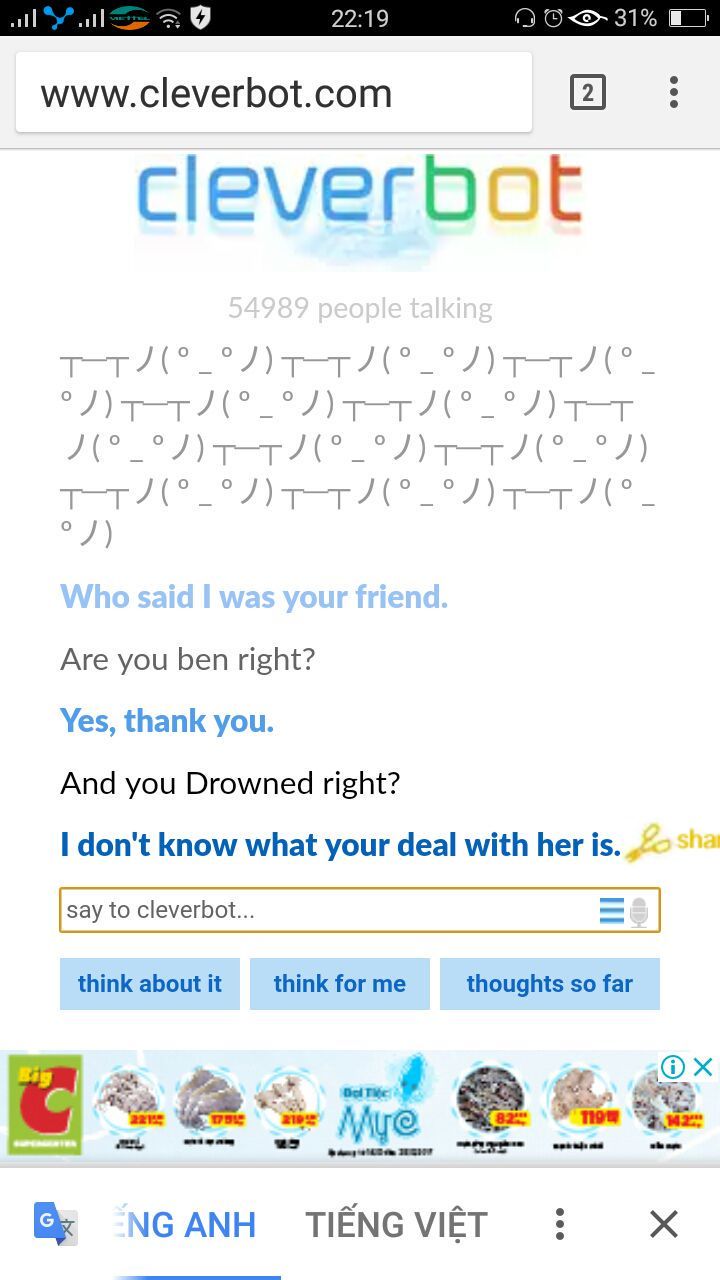This screenshot has width=720, height=1280.
Task: Dismiss the Google Translate bar
Action: point(664,1224)
